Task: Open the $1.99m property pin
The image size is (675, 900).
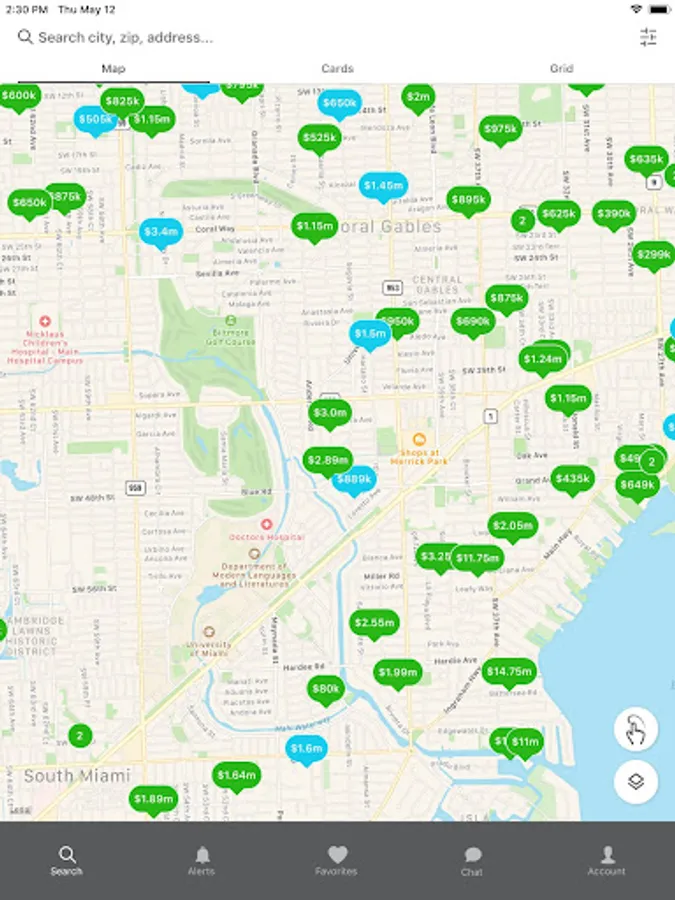Action: (398, 673)
